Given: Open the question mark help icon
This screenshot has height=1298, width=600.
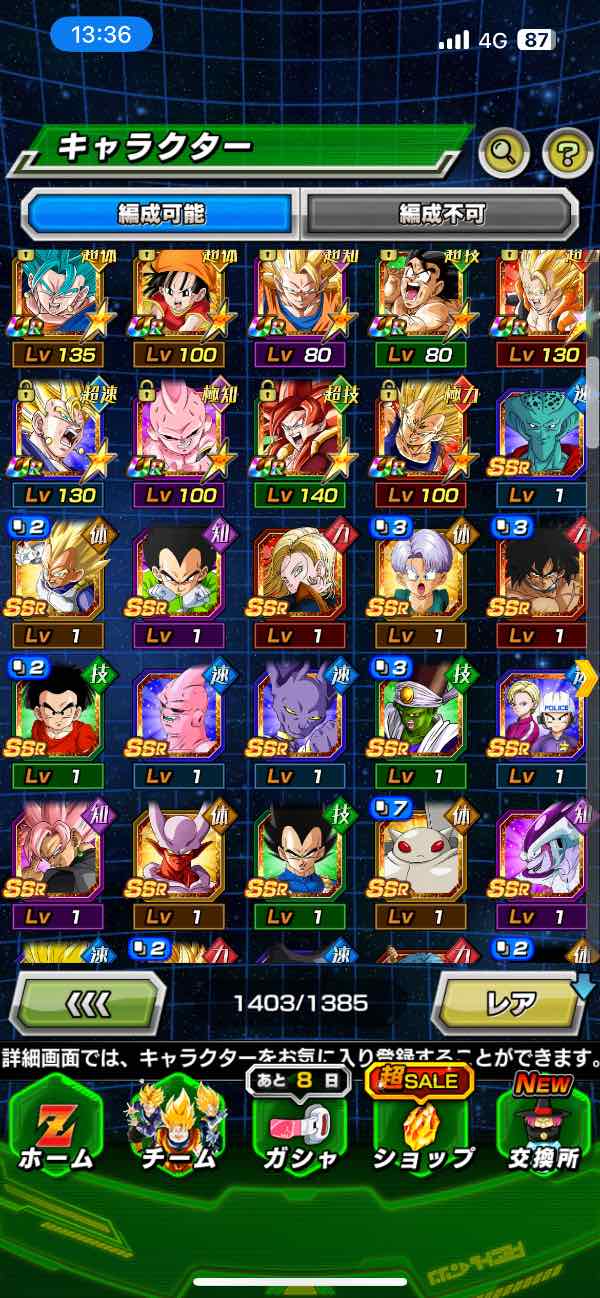Looking at the screenshot, I should pyautogui.click(x=567, y=152).
